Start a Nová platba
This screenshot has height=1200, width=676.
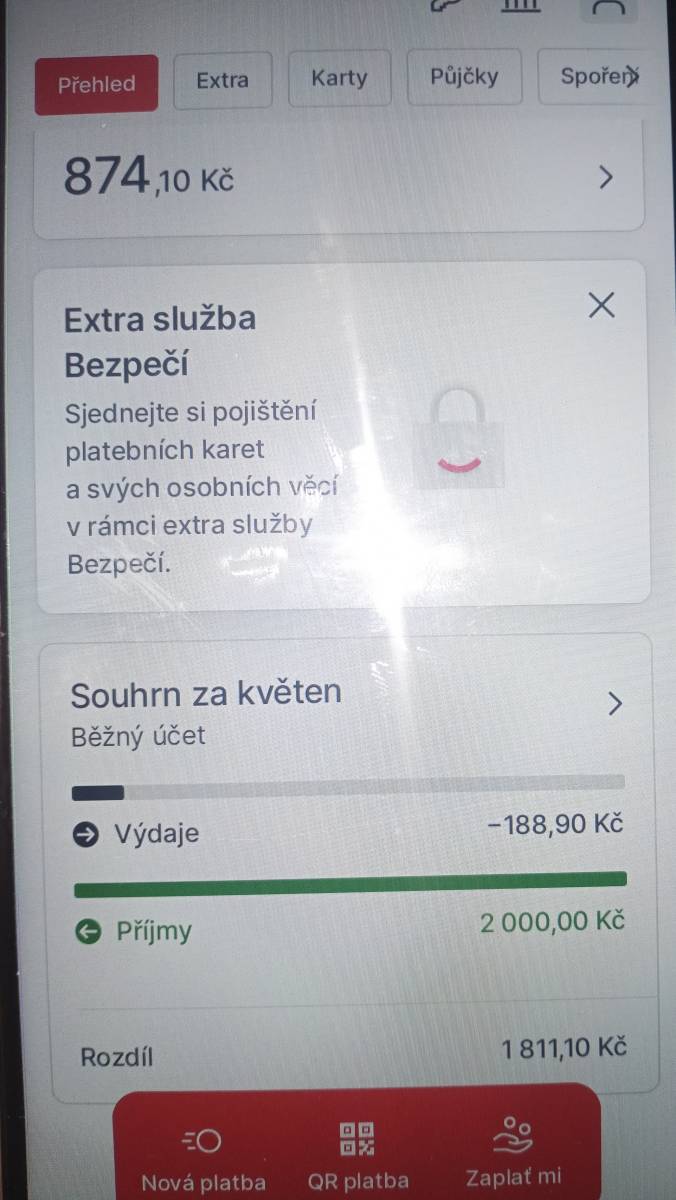[x=203, y=1160]
